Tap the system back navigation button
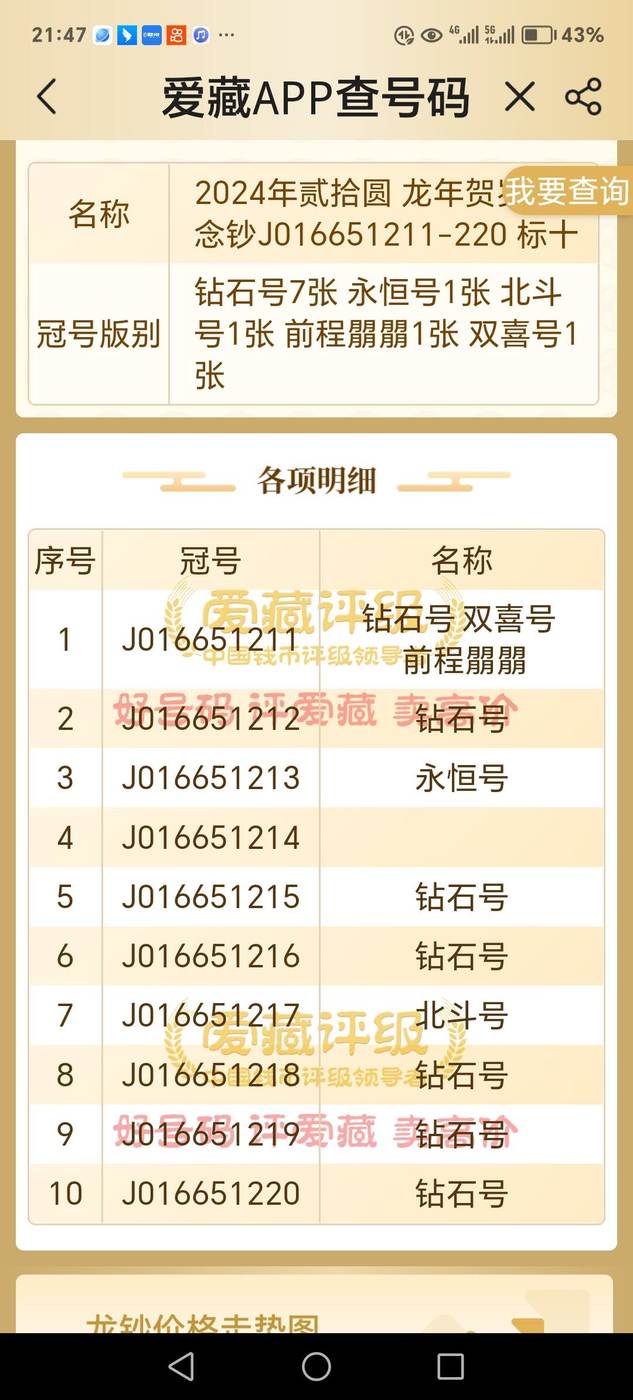Image resolution: width=633 pixels, height=1400 pixels. click(181, 1366)
